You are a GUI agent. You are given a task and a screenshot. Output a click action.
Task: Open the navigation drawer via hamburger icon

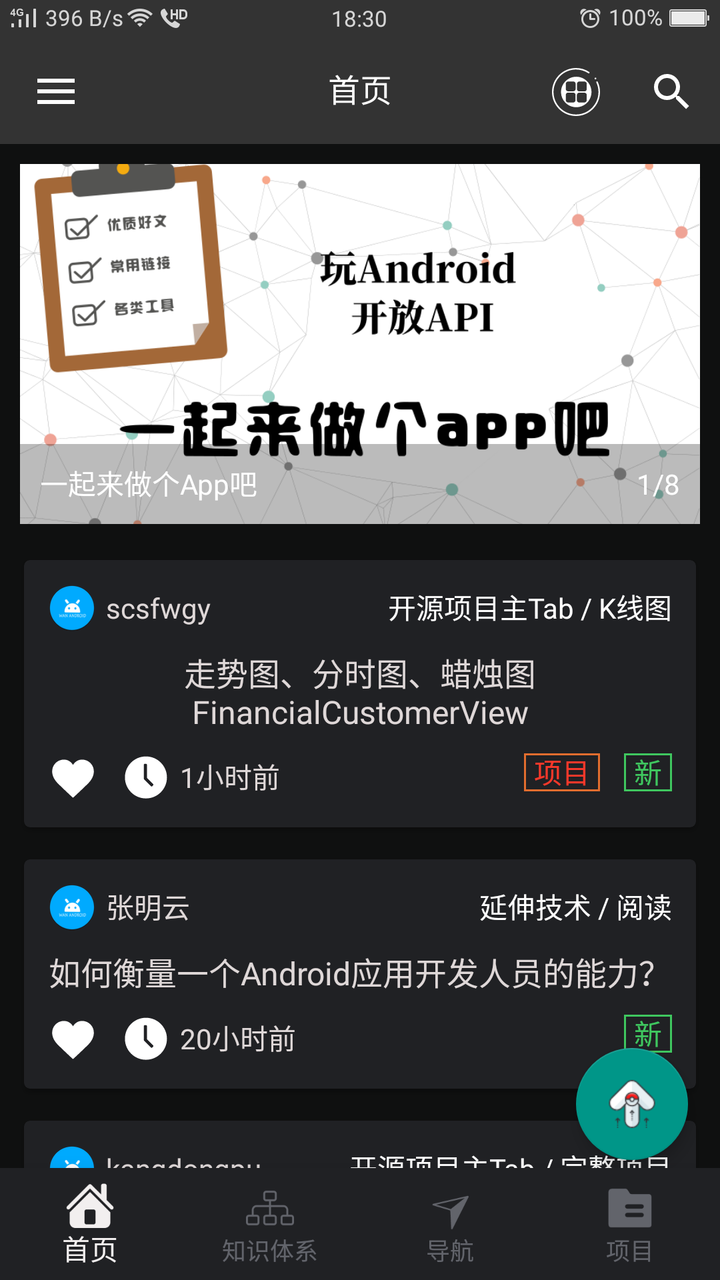point(55,91)
